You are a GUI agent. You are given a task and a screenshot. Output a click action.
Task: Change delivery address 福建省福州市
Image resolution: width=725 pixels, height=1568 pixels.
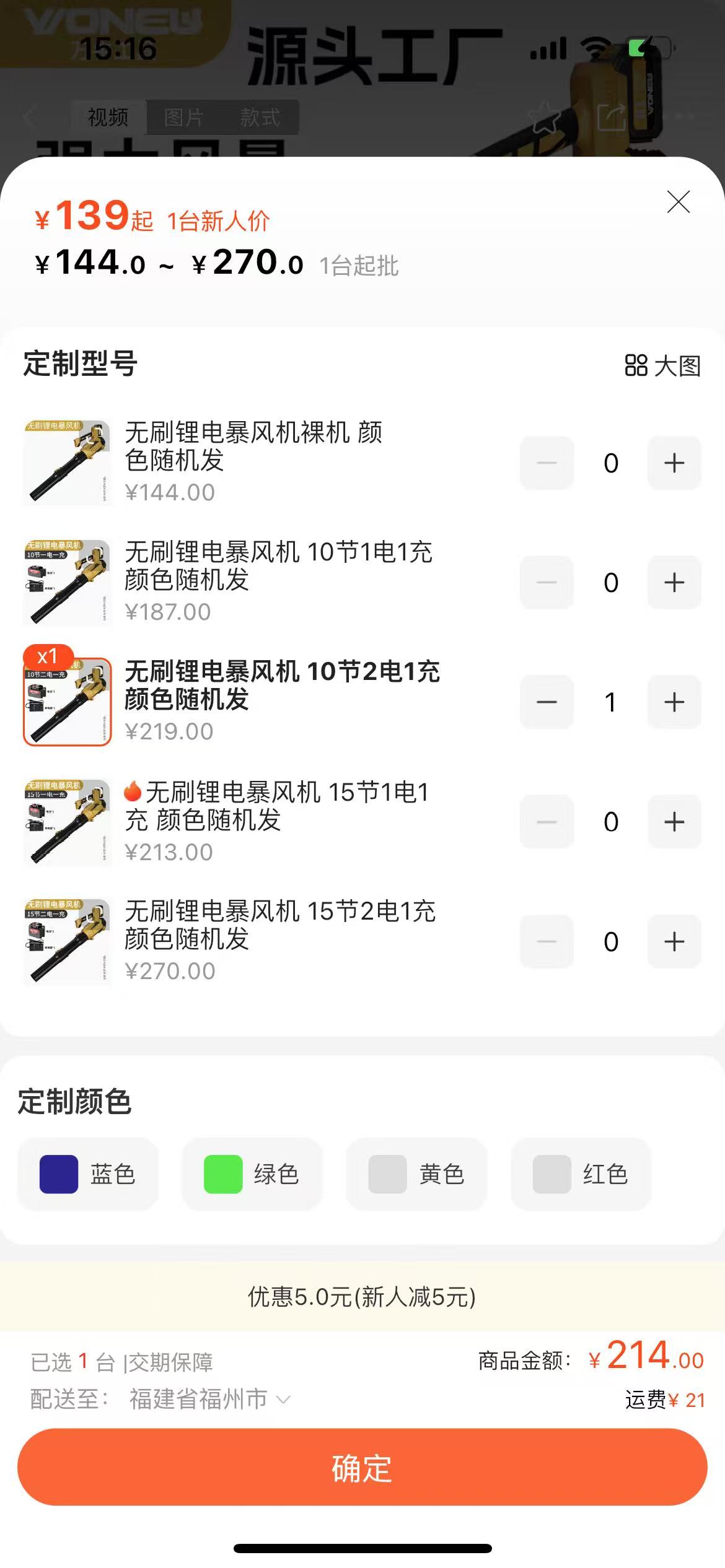[208, 1399]
